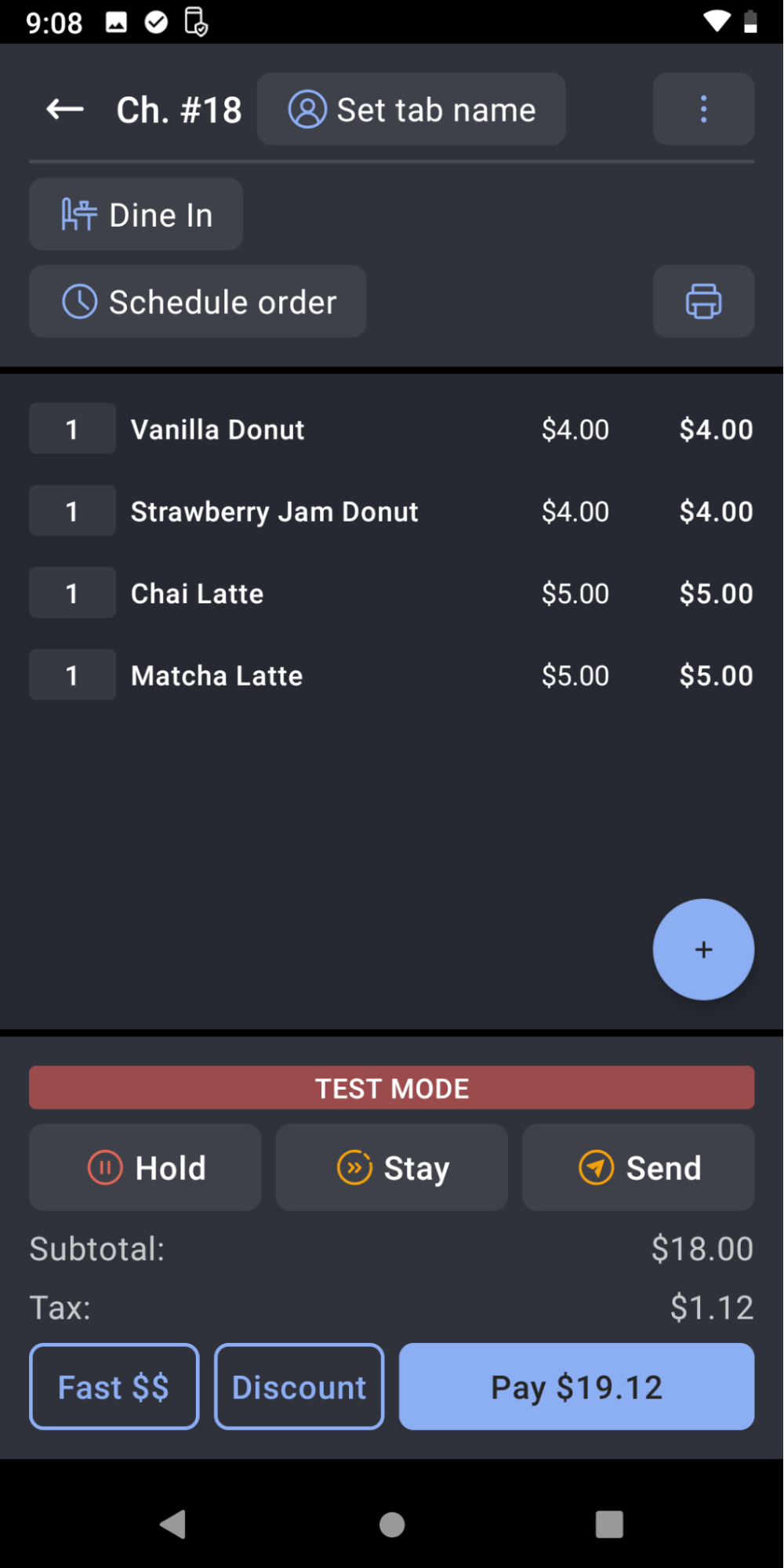Viewport: 784px width, 1568px height.
Task: Click the clock icon on Schedule order
Action: (x=81, y=300)
